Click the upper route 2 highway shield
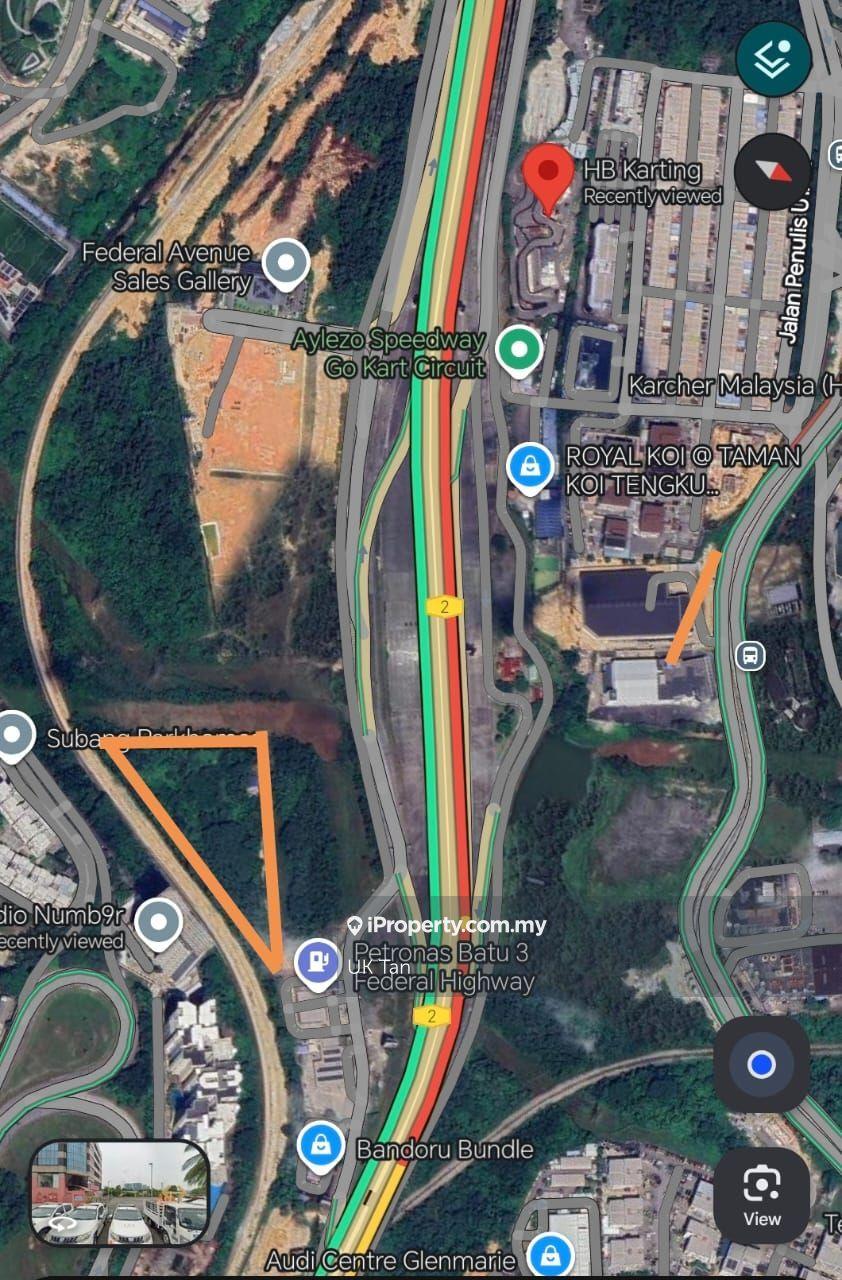The width and height of the screenshot is (842, 1280). pos(443,604)
